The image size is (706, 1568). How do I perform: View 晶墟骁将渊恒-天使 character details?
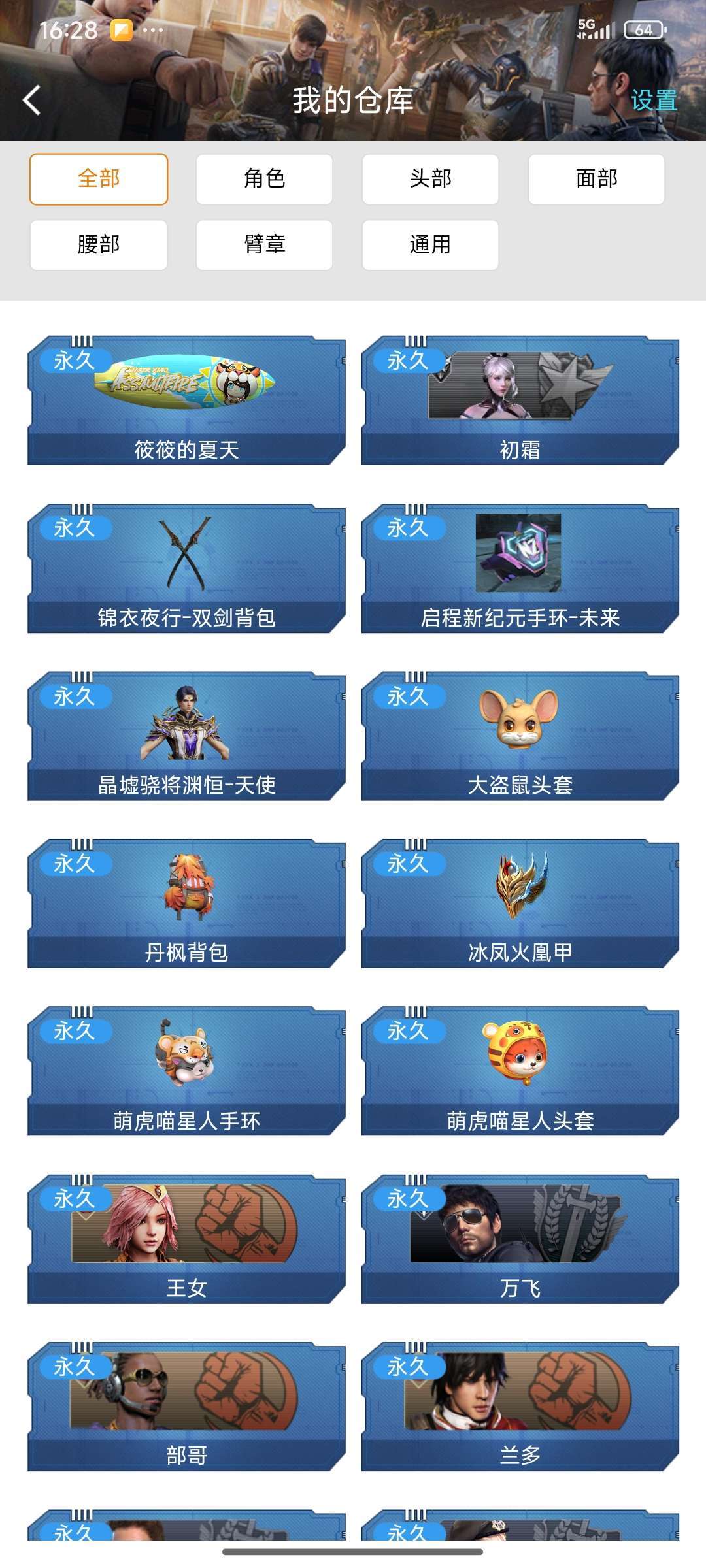click(x=186, y=736)
